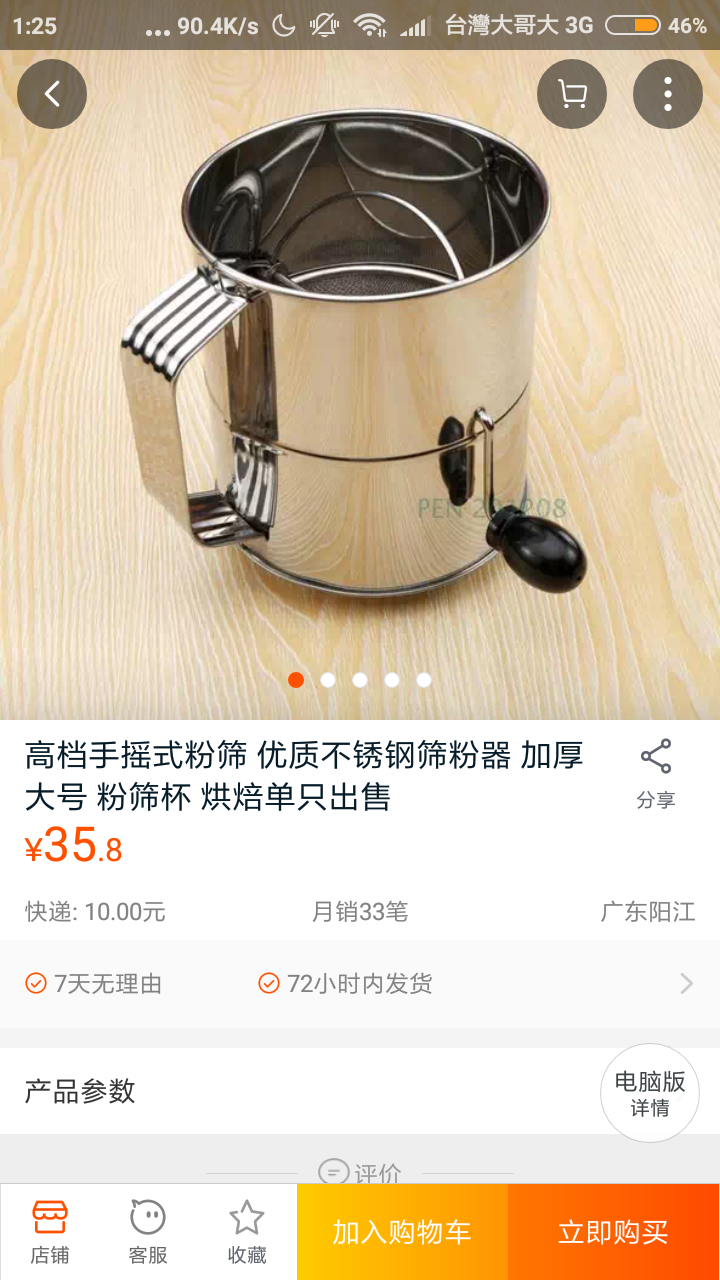Add item to 收藏 favorites
The width and height of the screenshot is (720, 1280).
coord(246,1232)
